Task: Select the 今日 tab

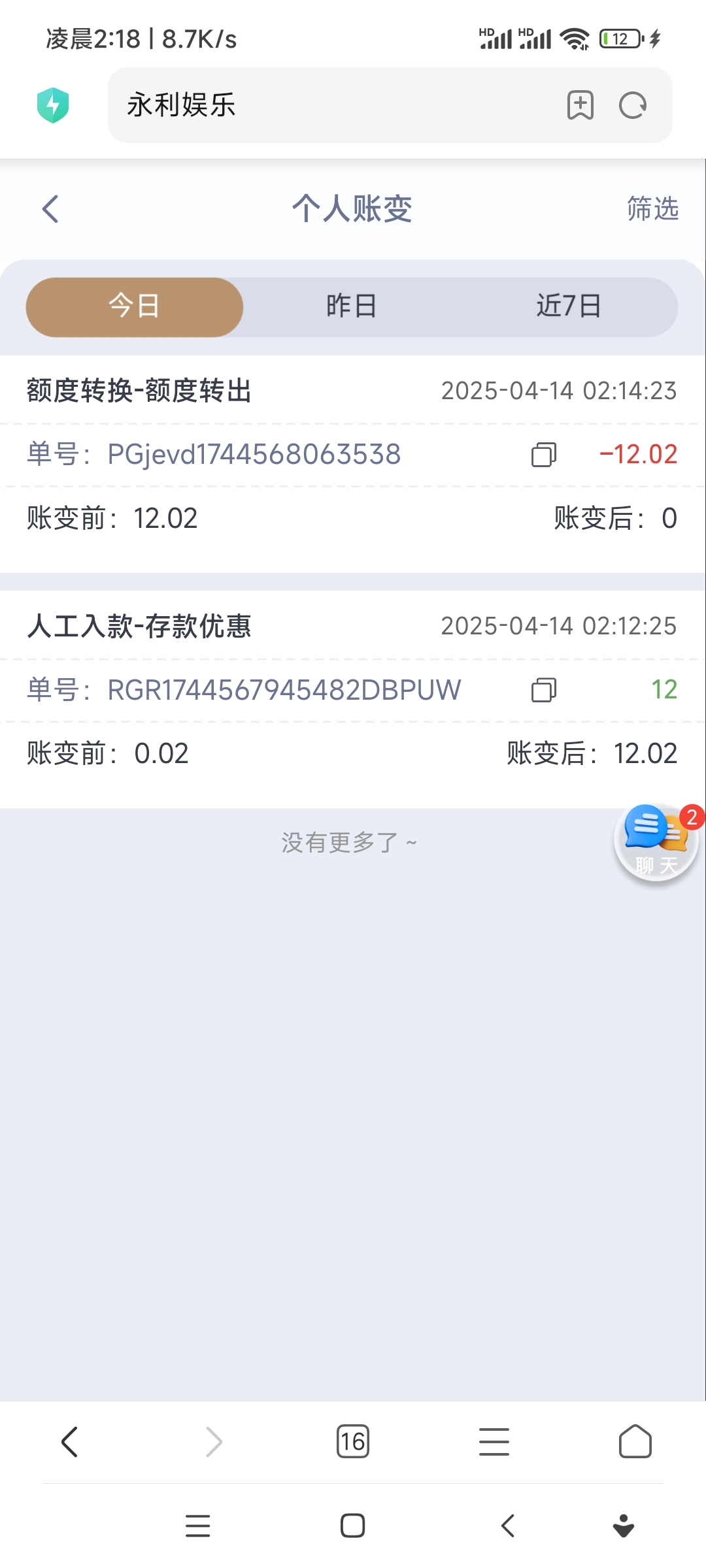Action: click(135, 306)
